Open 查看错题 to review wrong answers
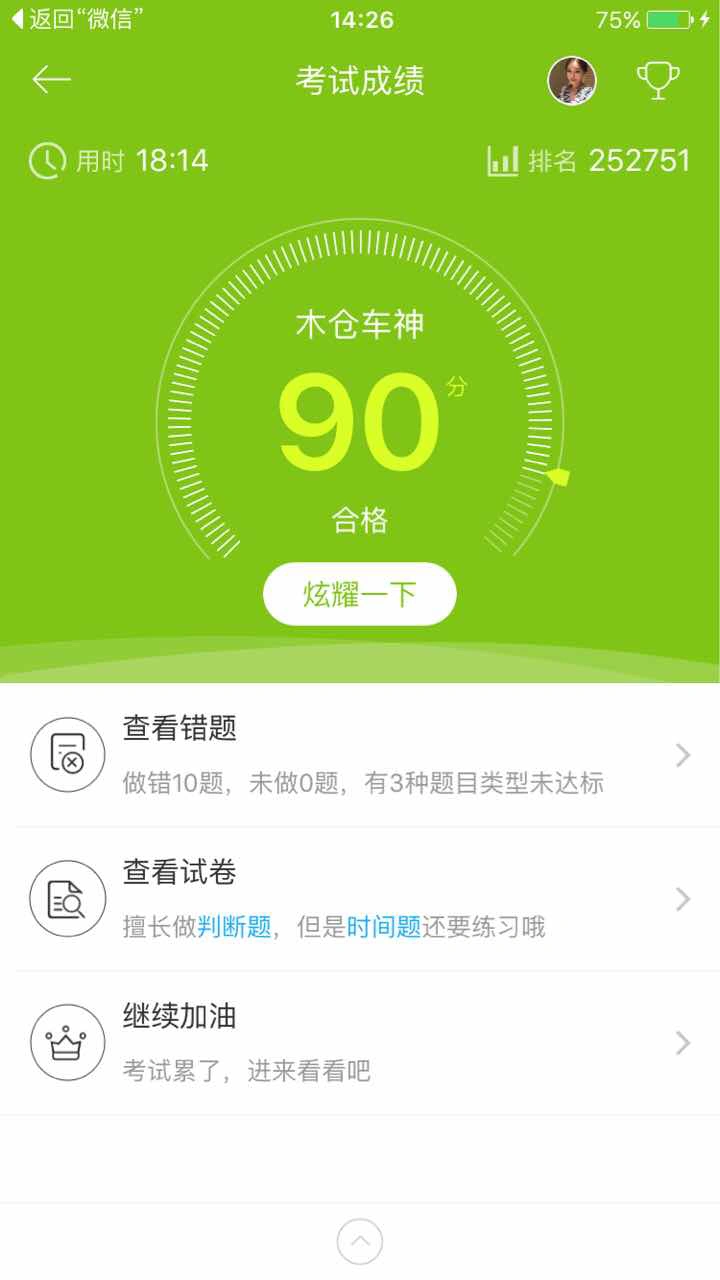Viewport: 720px width, 1280px height. (360, 755)
